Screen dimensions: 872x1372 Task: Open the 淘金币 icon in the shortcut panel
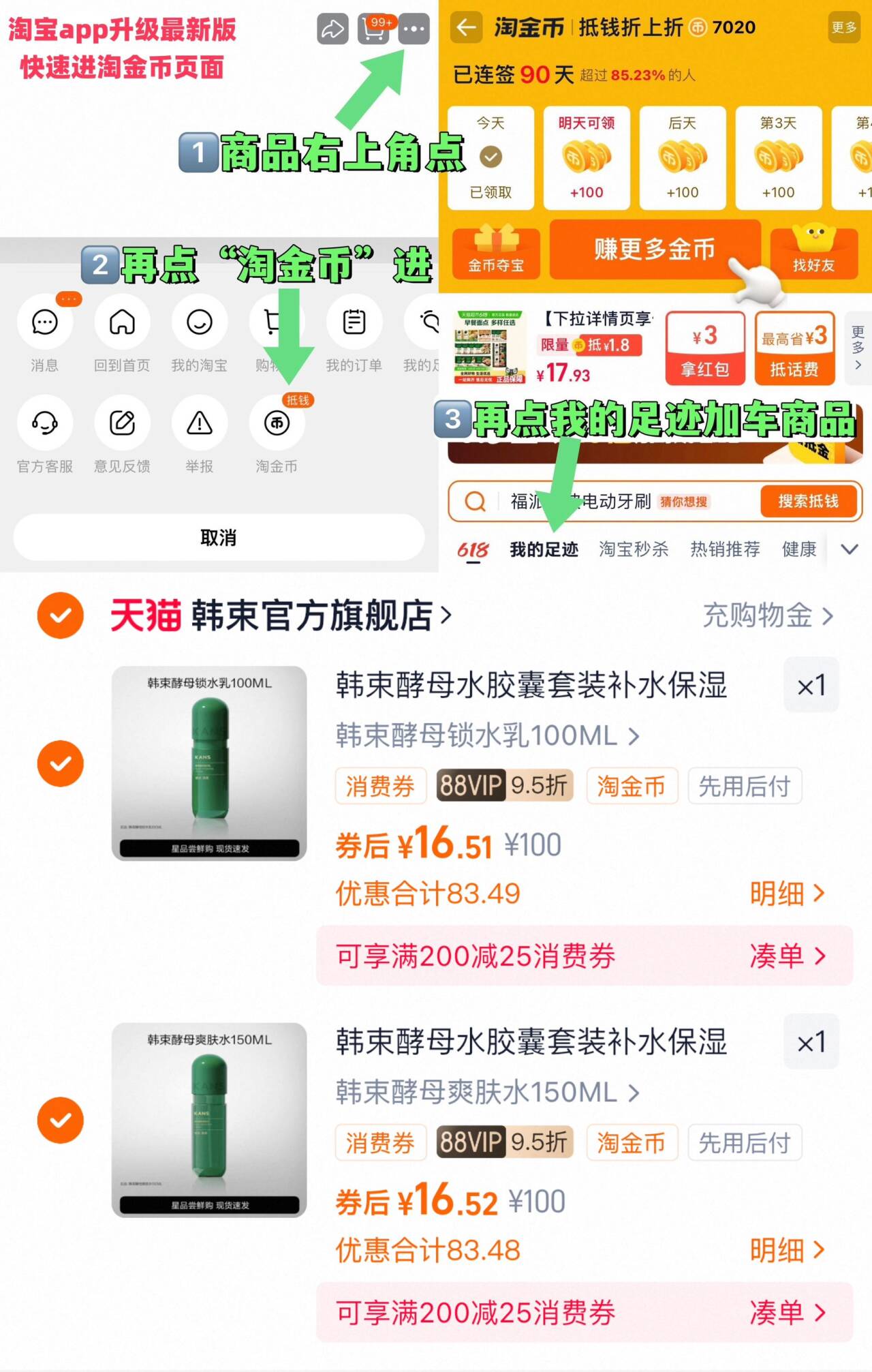point(277,423)
